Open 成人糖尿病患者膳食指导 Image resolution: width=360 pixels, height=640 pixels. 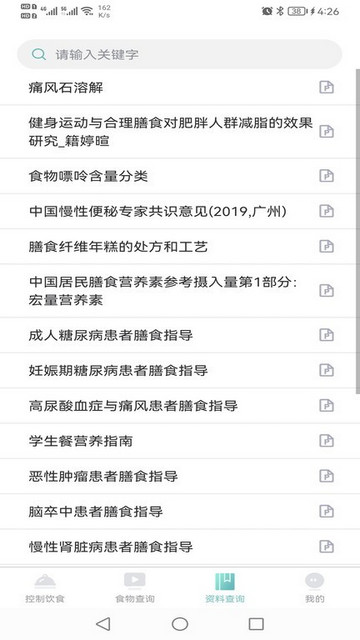[178, 335]
